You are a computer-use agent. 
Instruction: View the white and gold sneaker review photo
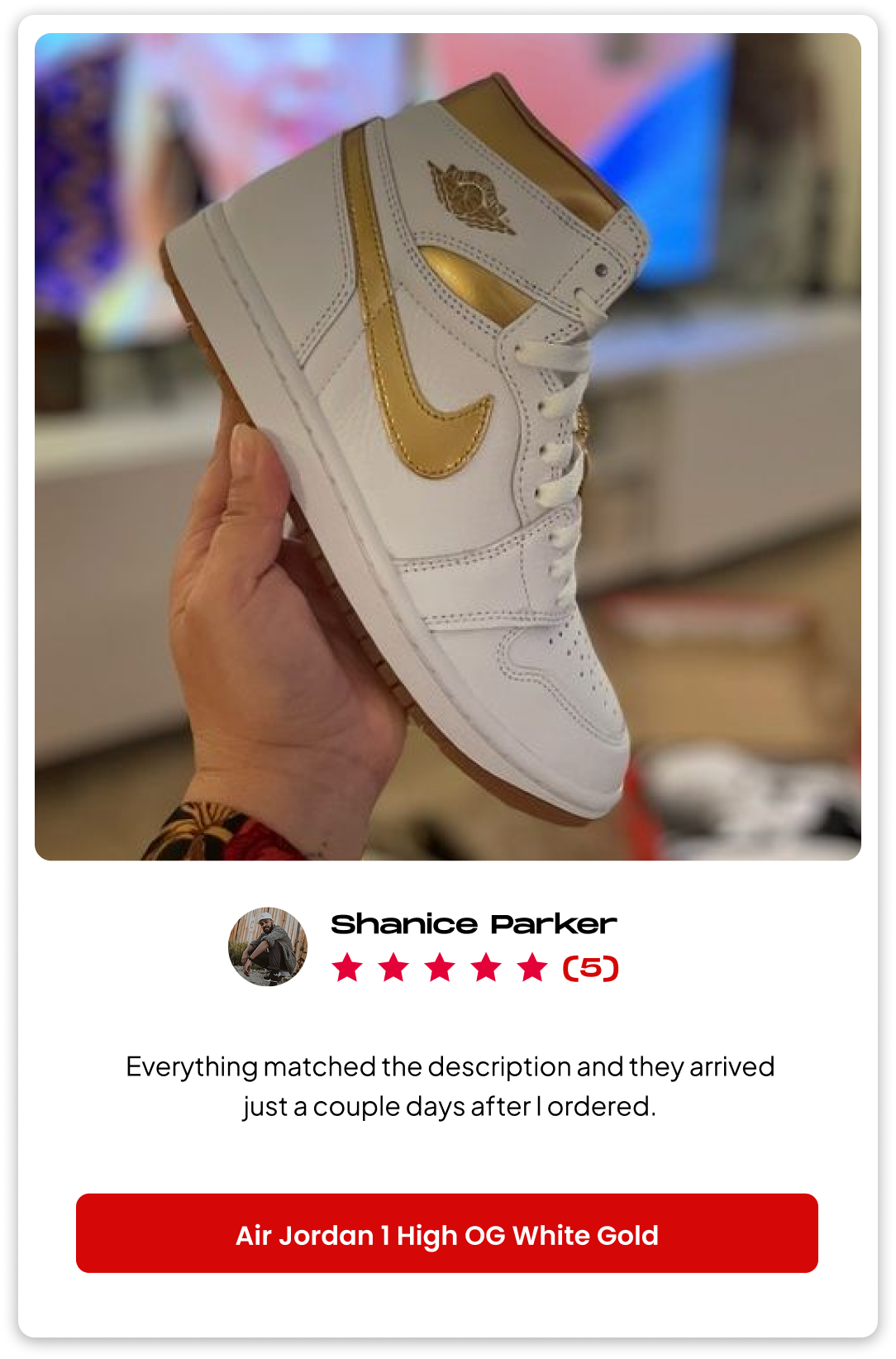click(x=447, y=446)
